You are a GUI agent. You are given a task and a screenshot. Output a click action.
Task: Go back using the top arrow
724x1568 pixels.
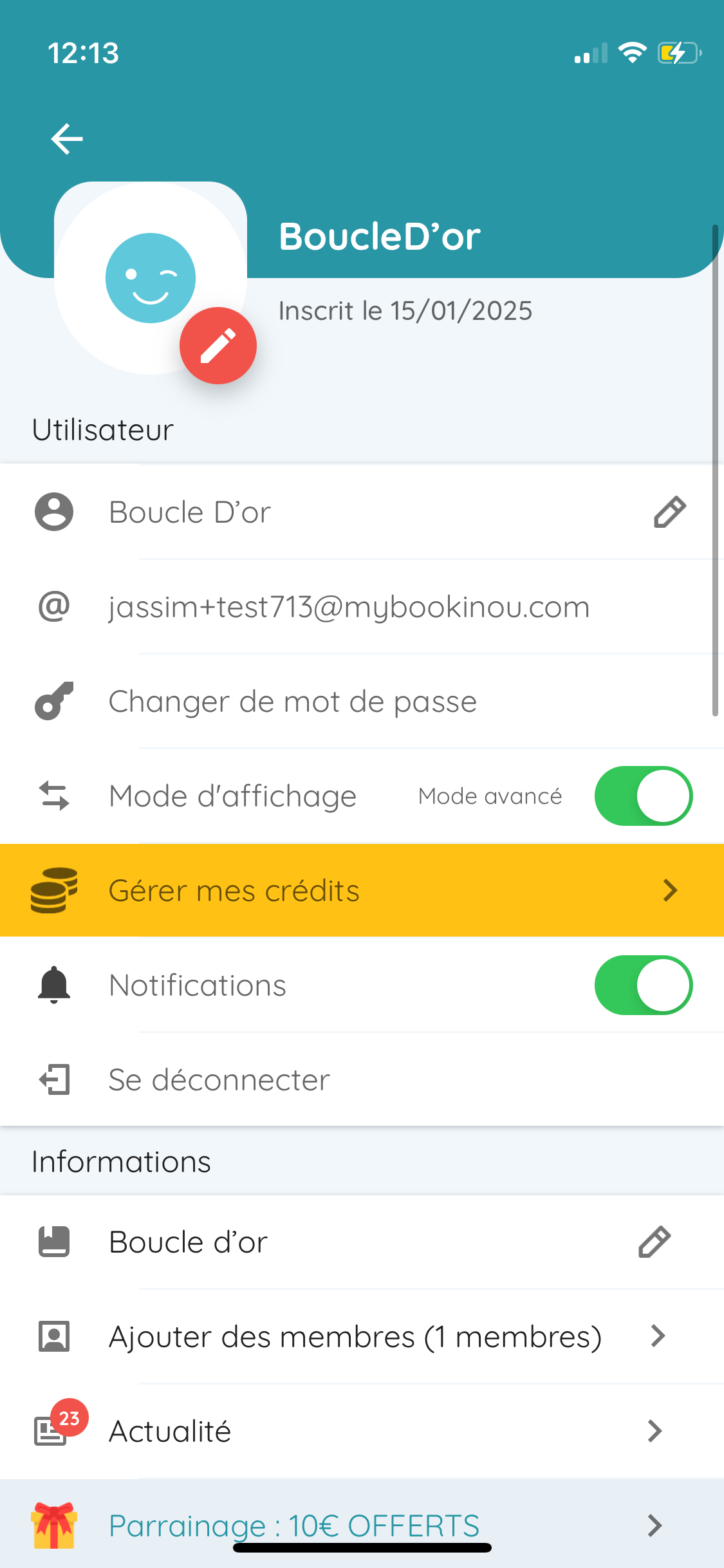tap(67, 138)
